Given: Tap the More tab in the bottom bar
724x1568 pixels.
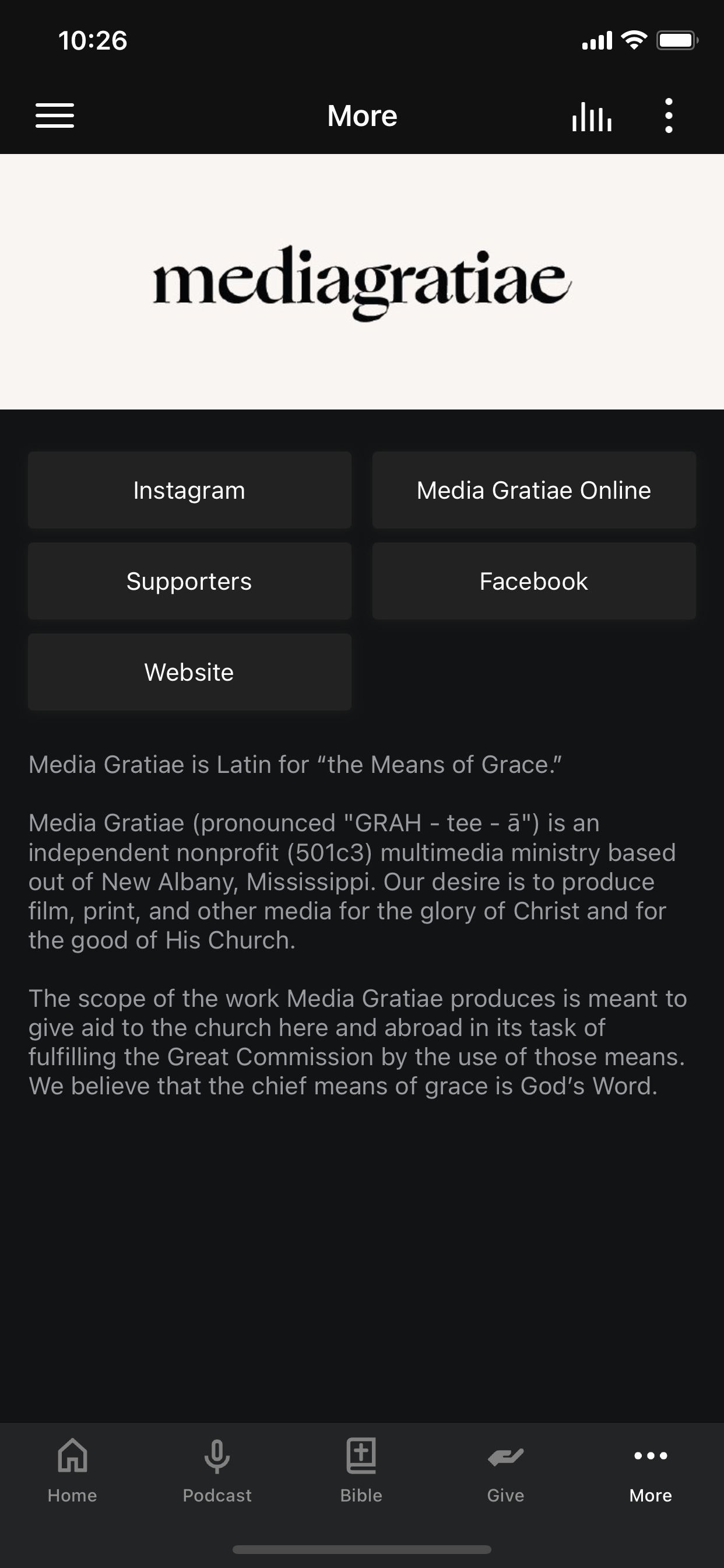Looking at the screenshot, I should click(651, 1470).
